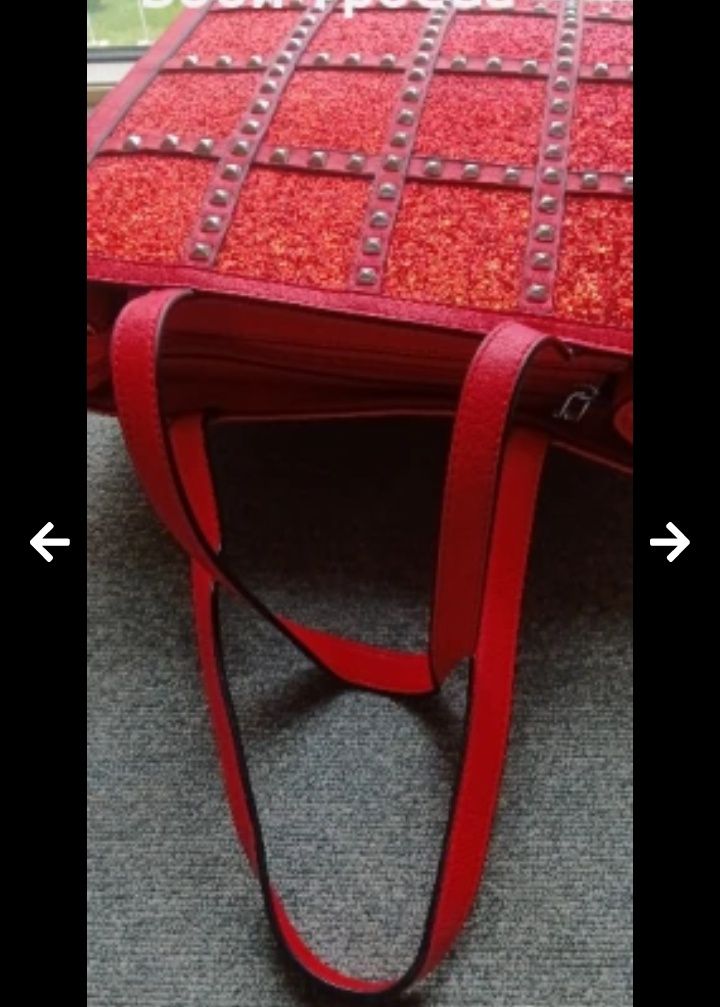Go to the previous photo
The height and width of the screenshot is (1007, 720).
(x=50, y=542)
